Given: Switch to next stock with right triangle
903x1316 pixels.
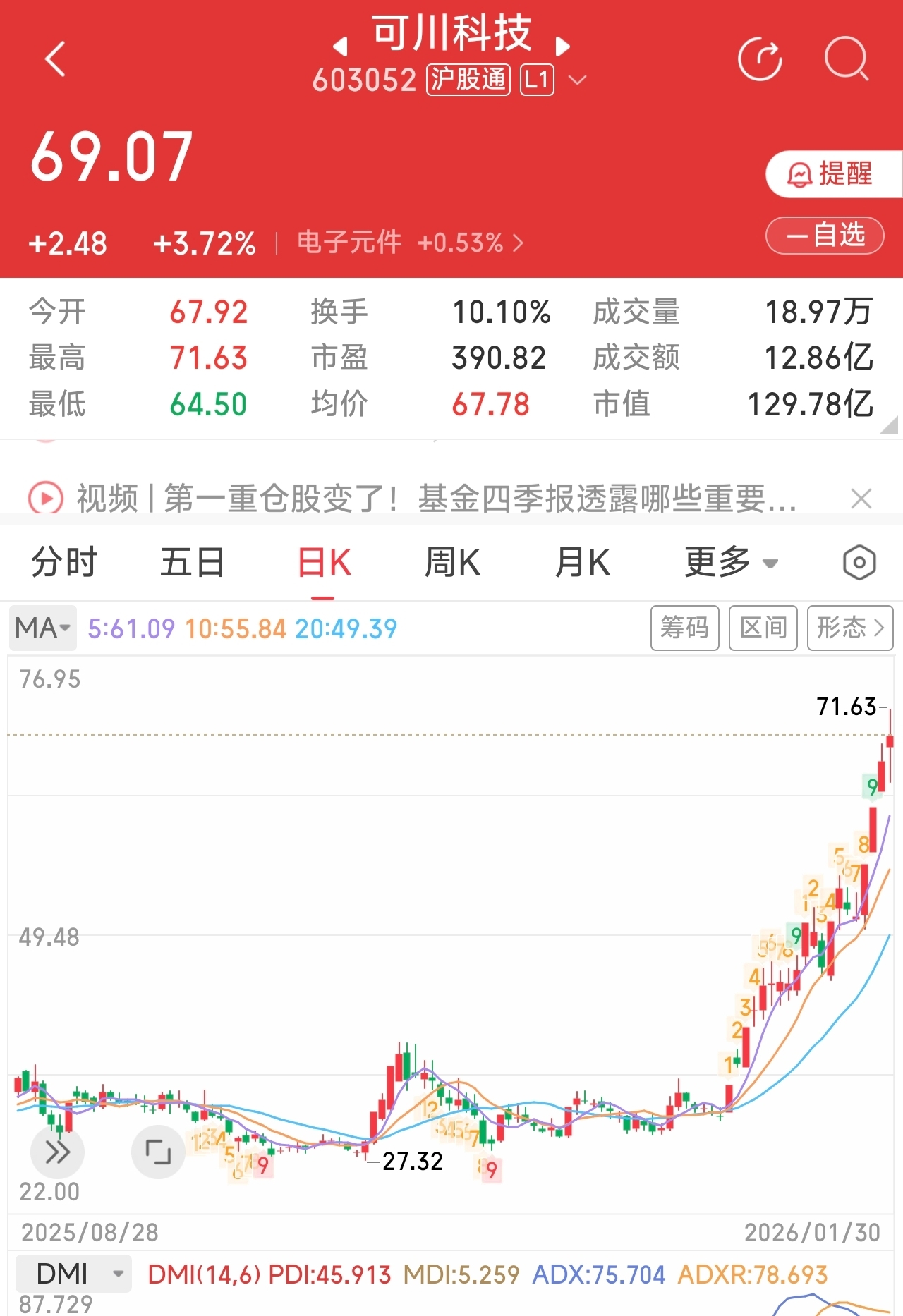Looking at the screenshot, I should pos(562,47).
